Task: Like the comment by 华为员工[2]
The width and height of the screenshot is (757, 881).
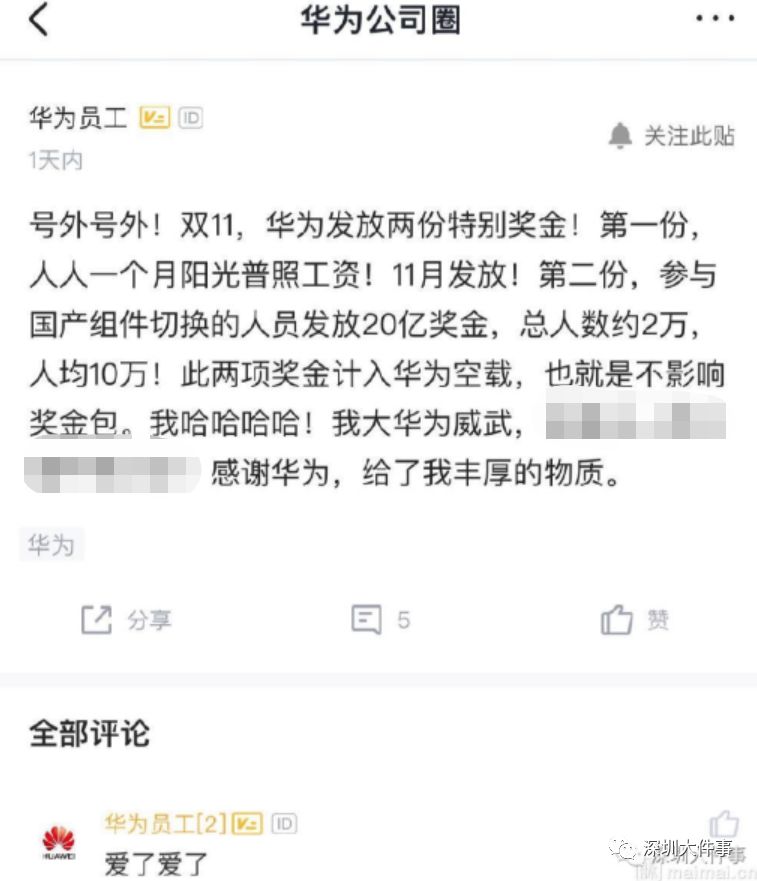Action: tap(722, 824)
